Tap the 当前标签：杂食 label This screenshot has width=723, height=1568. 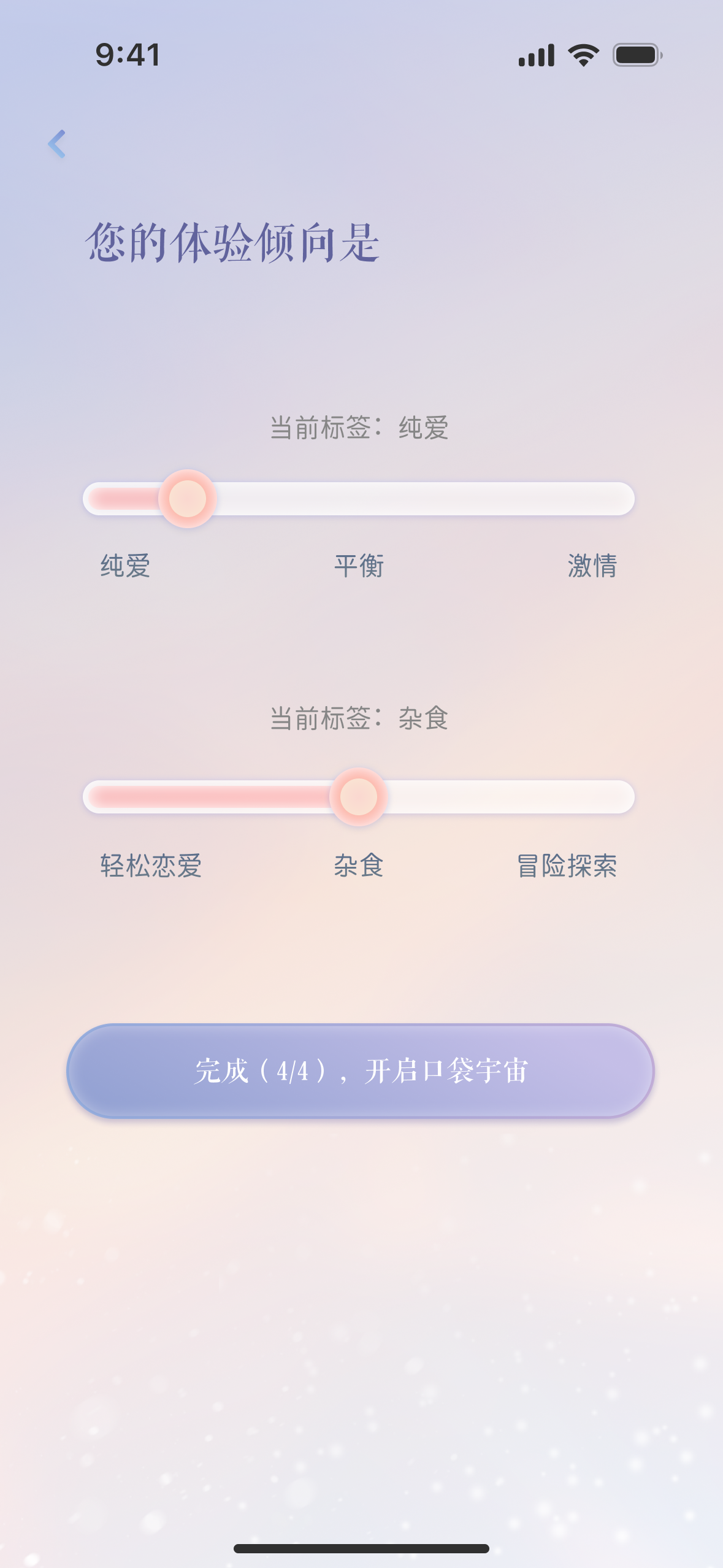pos(360,720)
